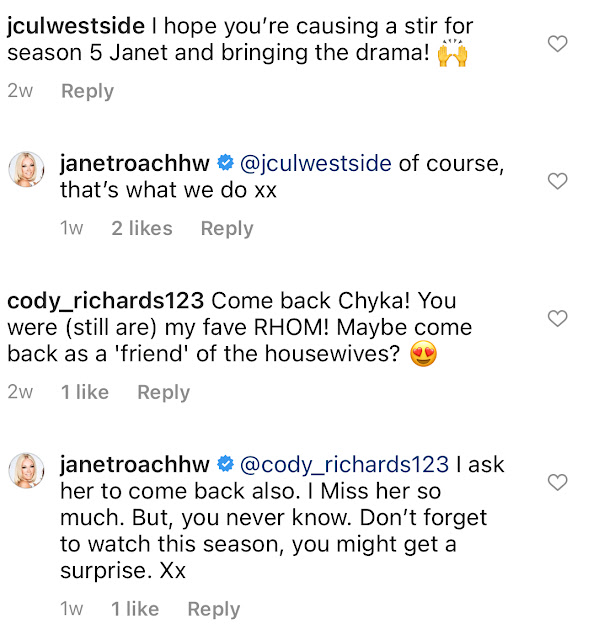Screen dimensions: 604x640
Task: Open jculwestside's profile from the username
Action: [x=76, y=25]
